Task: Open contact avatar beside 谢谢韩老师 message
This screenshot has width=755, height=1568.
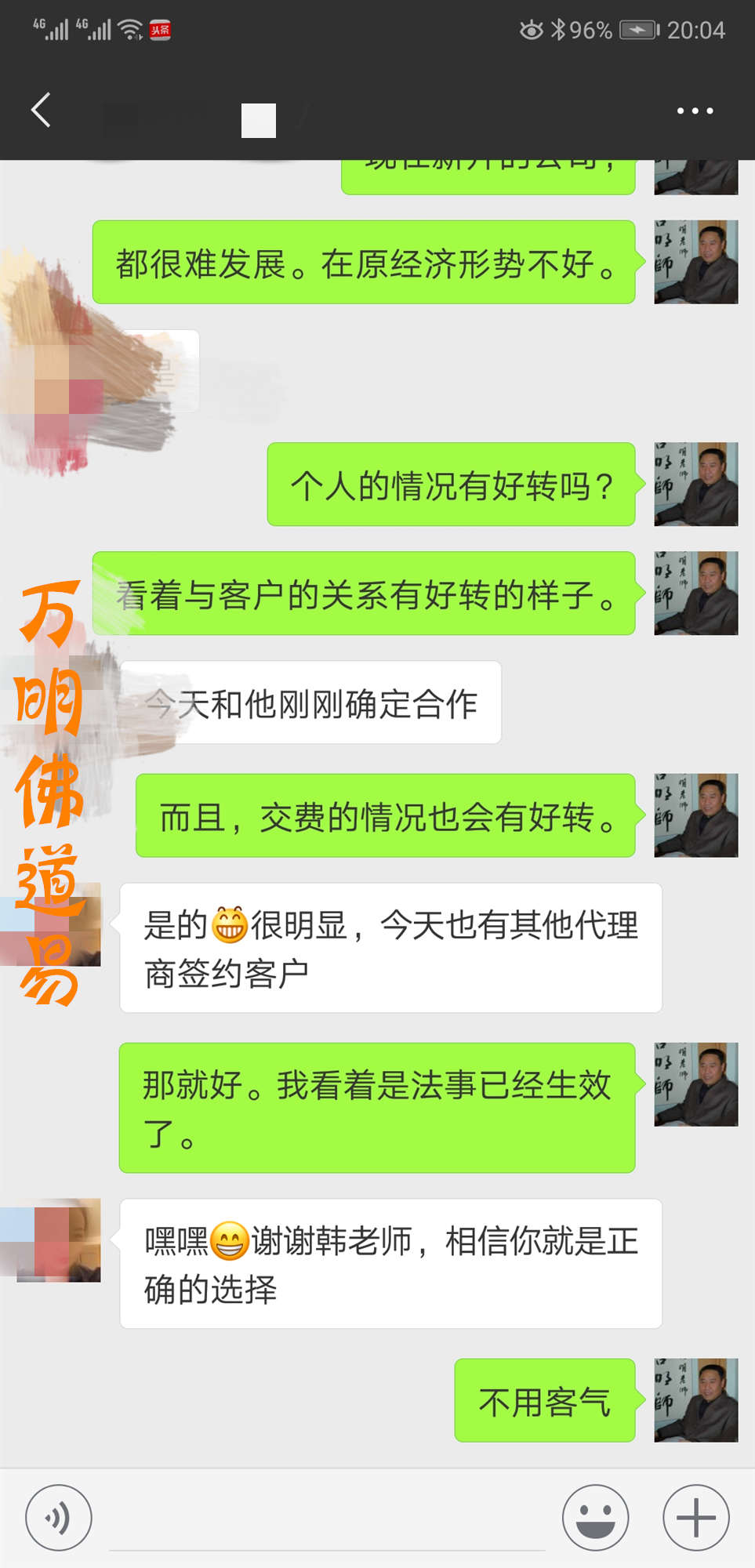Action: 59,1240
